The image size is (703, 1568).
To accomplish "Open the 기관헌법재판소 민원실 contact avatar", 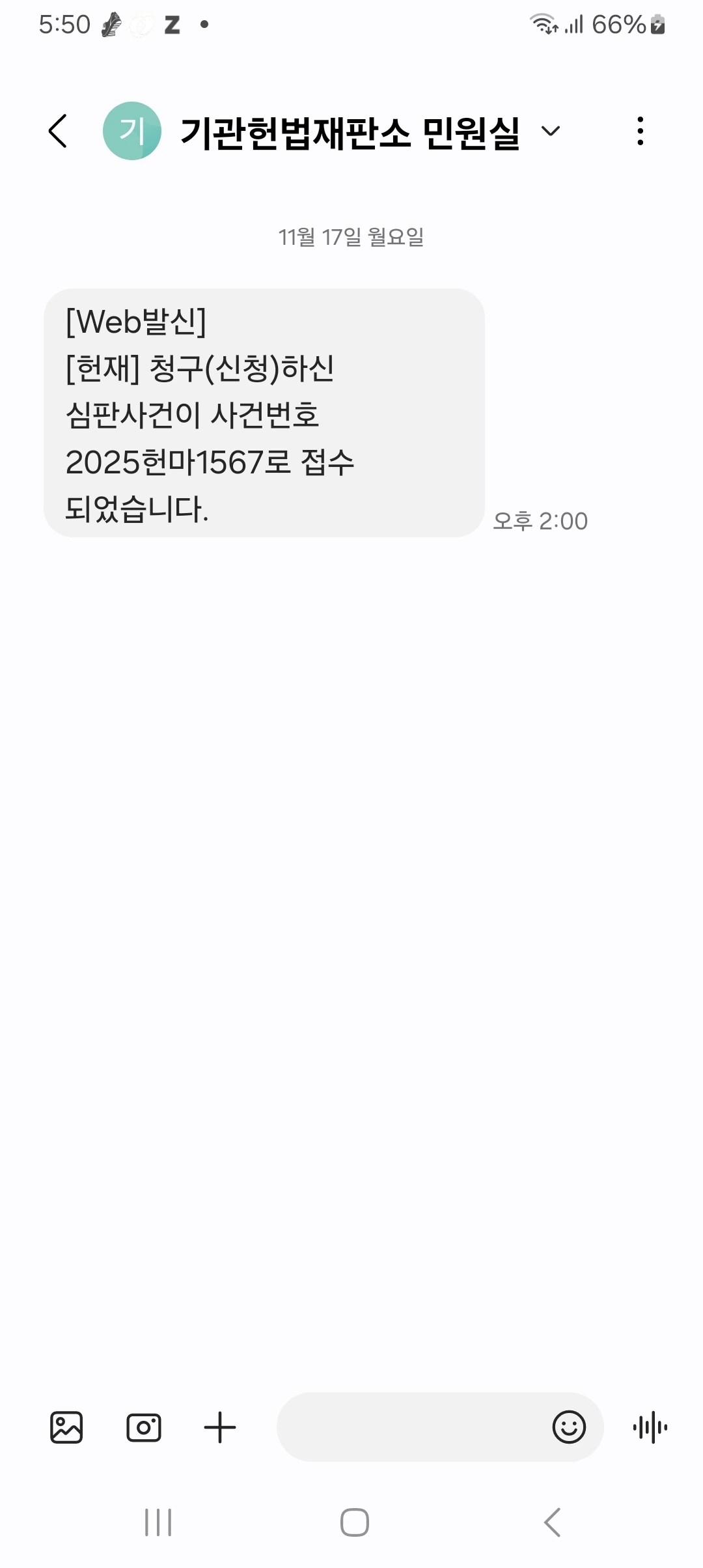I will (132, 131).
